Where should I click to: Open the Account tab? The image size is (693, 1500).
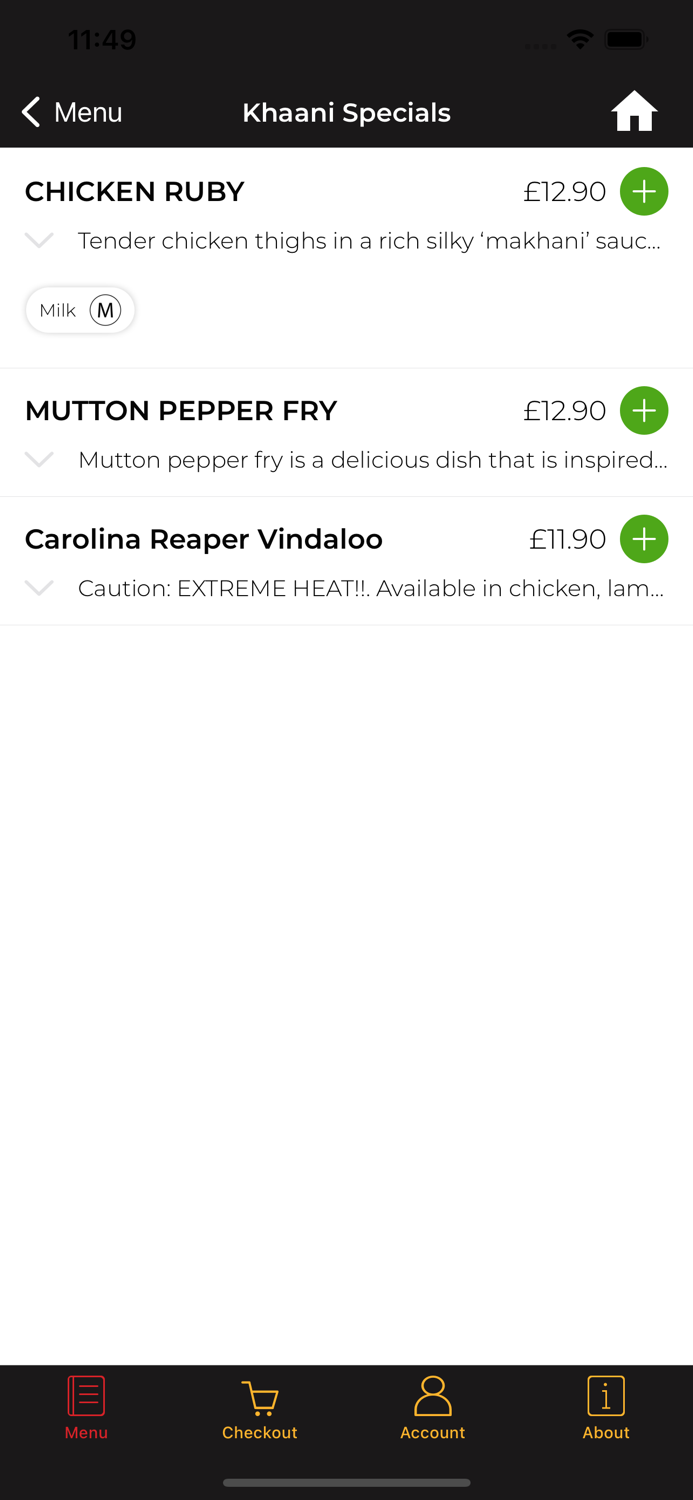pyautogui.click(x=432, y=1410)
